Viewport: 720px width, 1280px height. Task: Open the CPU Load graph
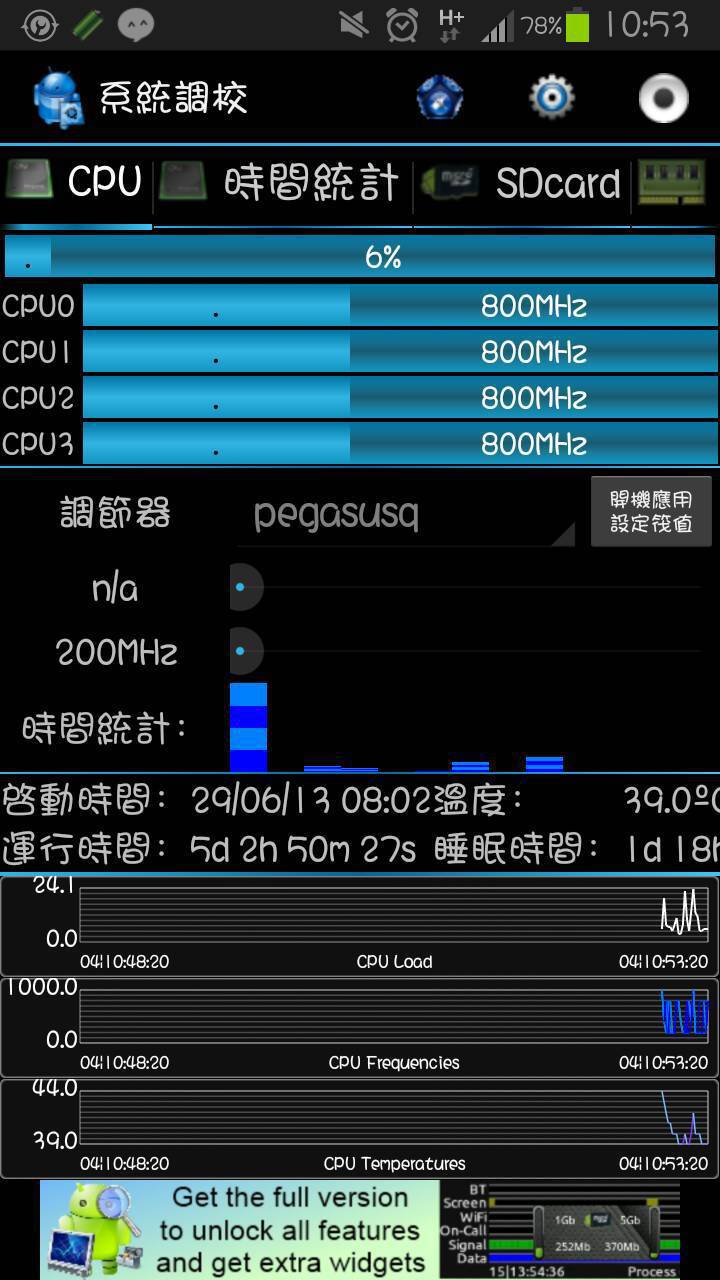point(360,926)
